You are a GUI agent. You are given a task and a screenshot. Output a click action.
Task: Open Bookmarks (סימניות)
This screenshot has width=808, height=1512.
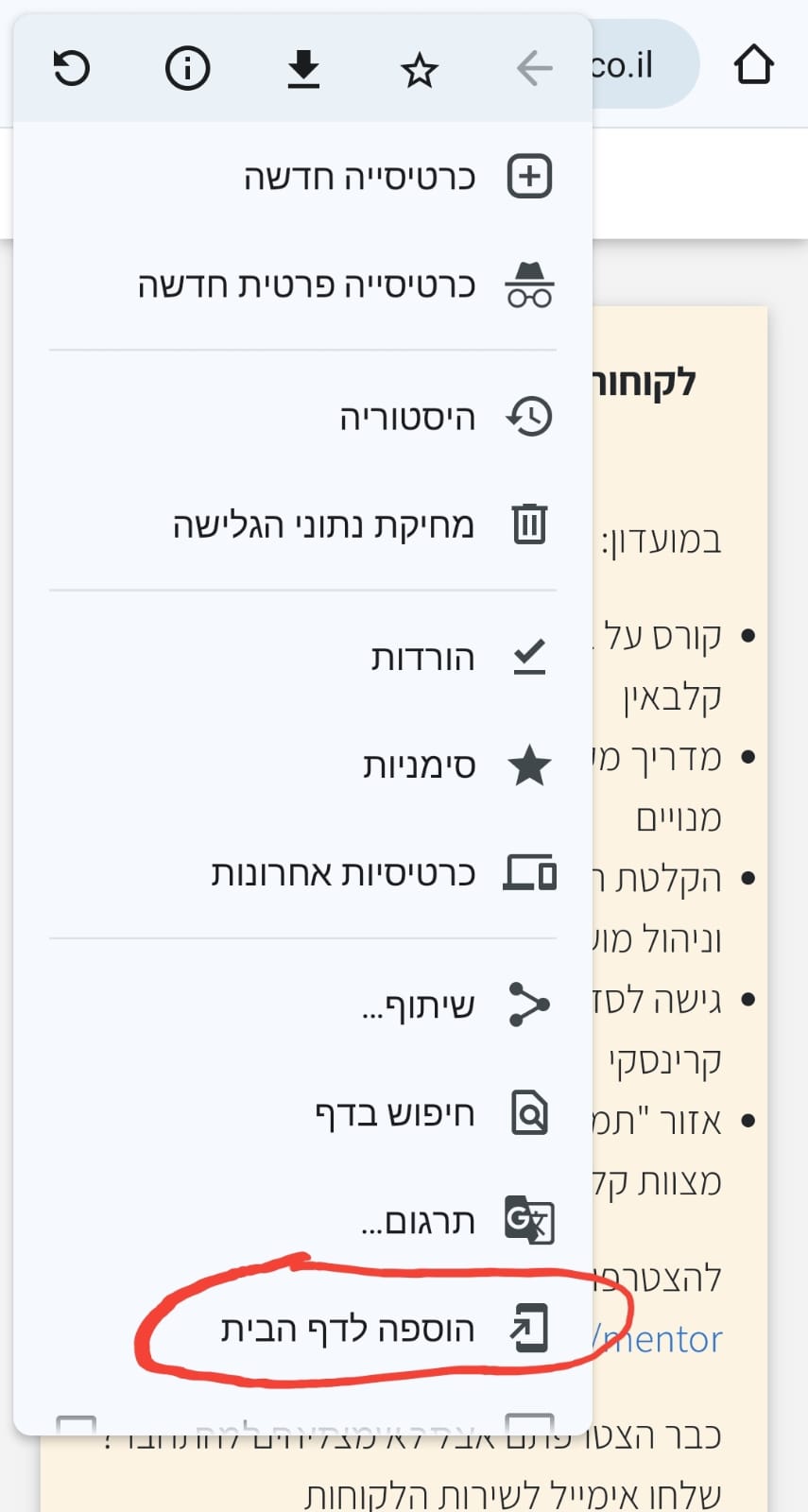tap(302, 765)
